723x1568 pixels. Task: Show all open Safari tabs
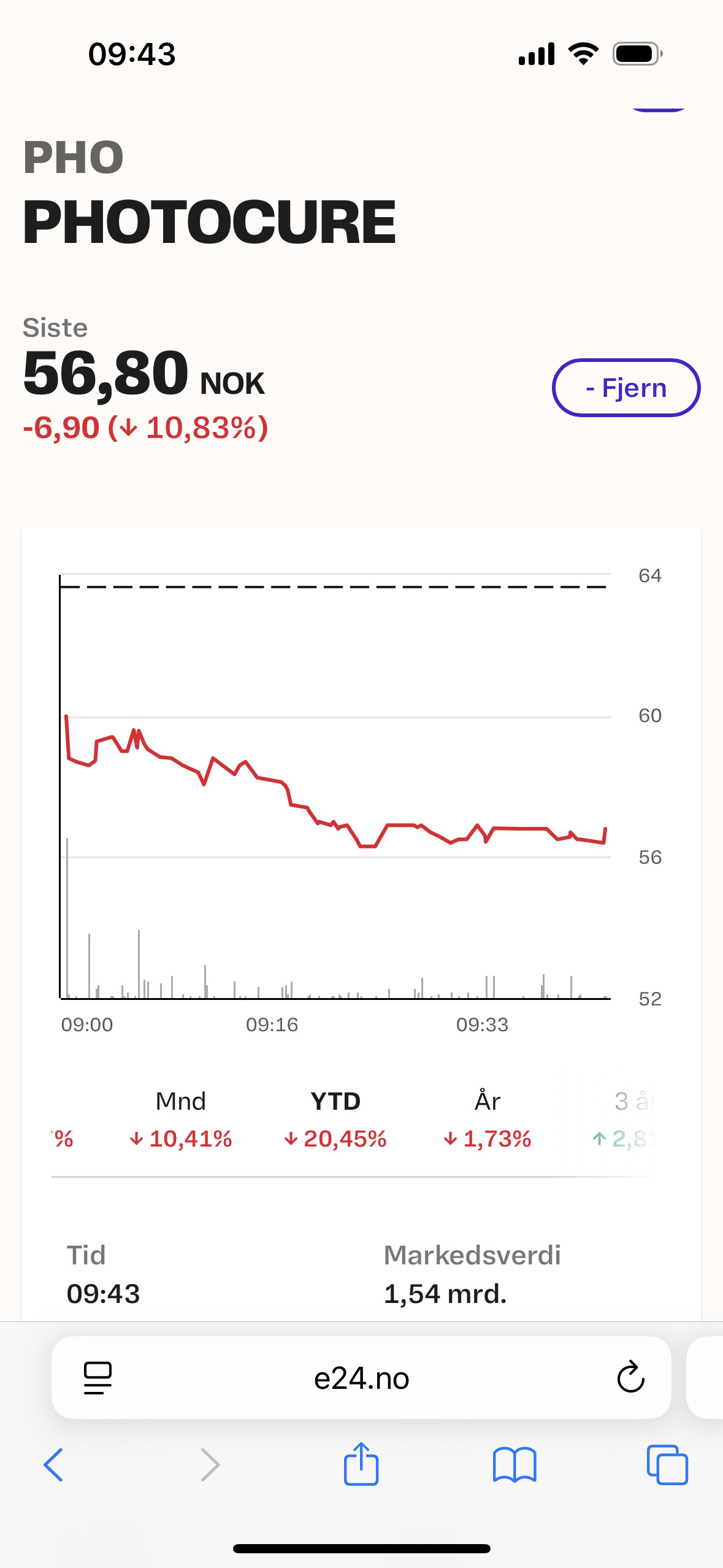(x=667, y=1465)
